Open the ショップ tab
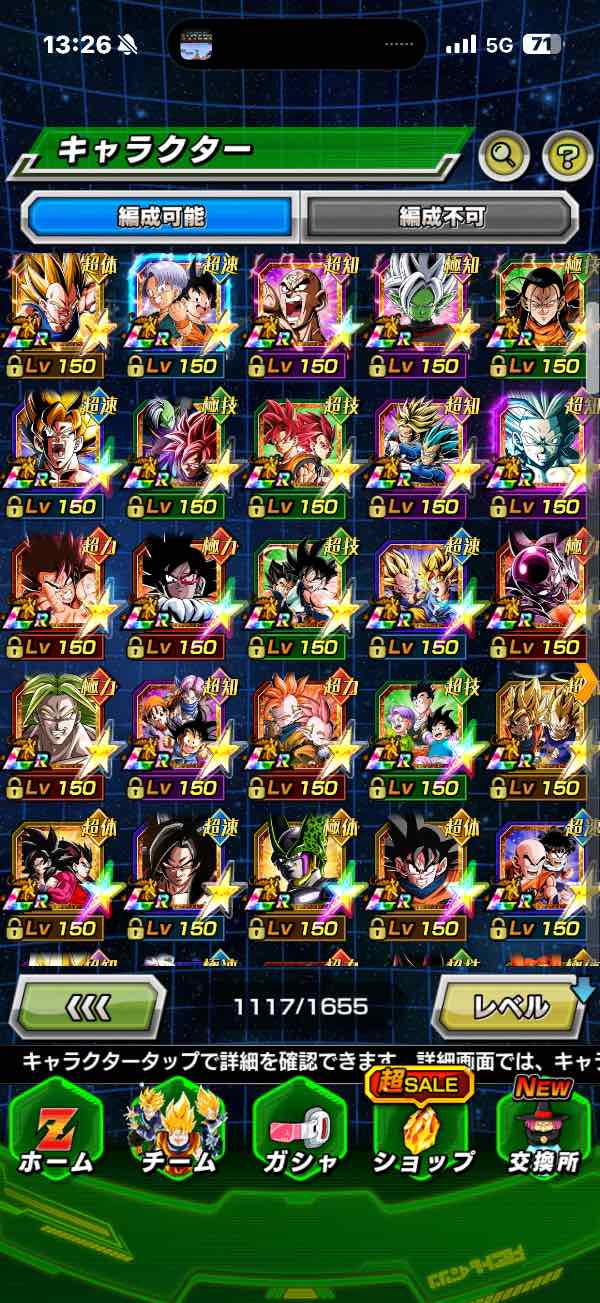This screenshot has height=1303, width=600. tap(421, 1130)
